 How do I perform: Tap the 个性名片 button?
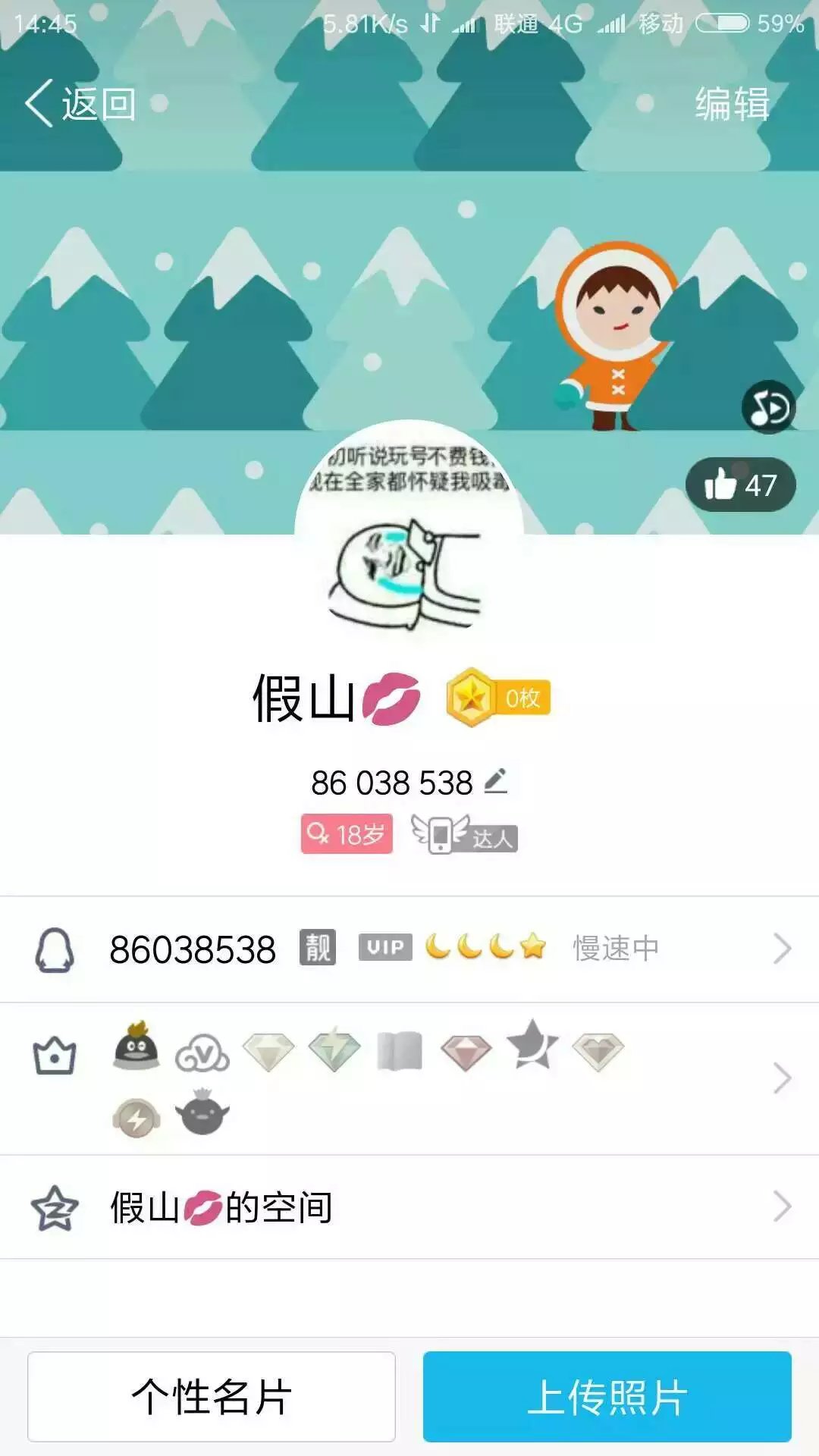212,1396
